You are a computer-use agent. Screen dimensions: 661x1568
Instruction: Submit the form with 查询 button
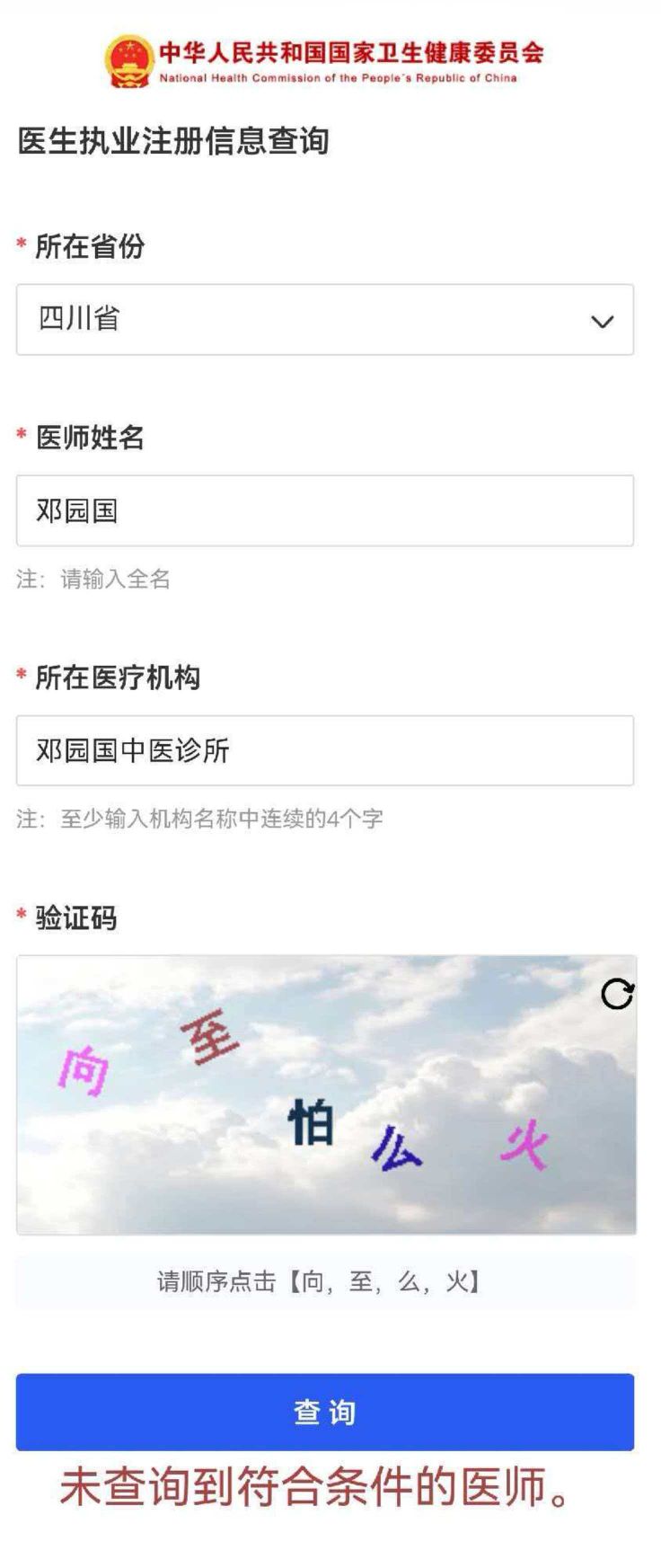pos(324,1412)
